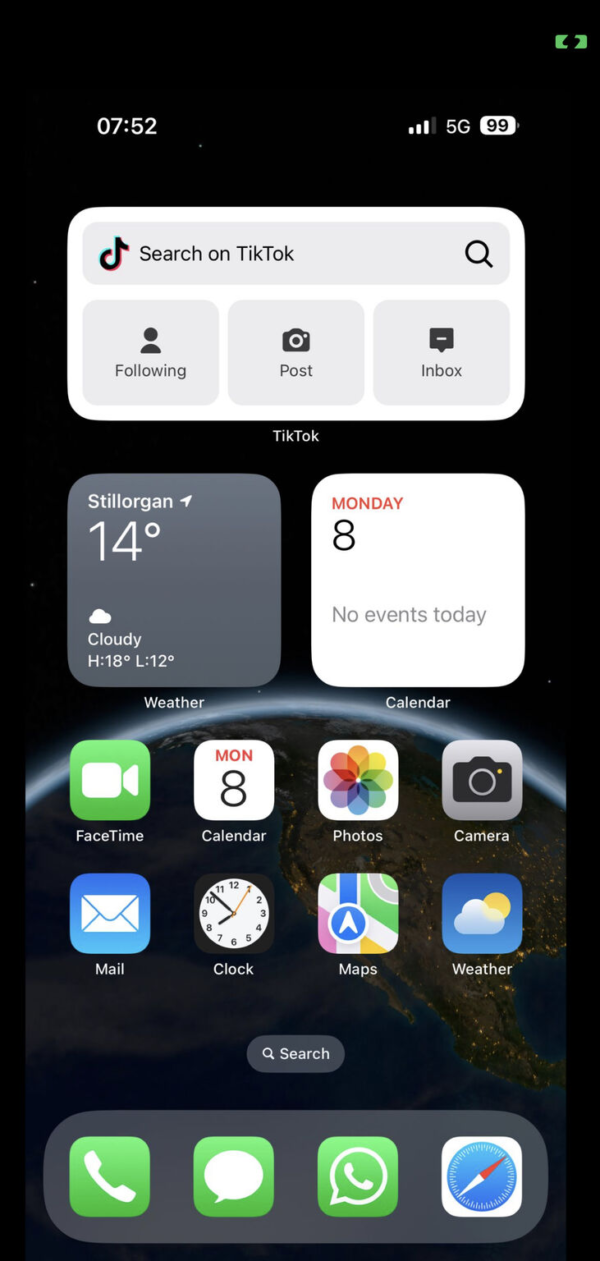
Task: Open the Clock app
Action: (x=234, y=913)
